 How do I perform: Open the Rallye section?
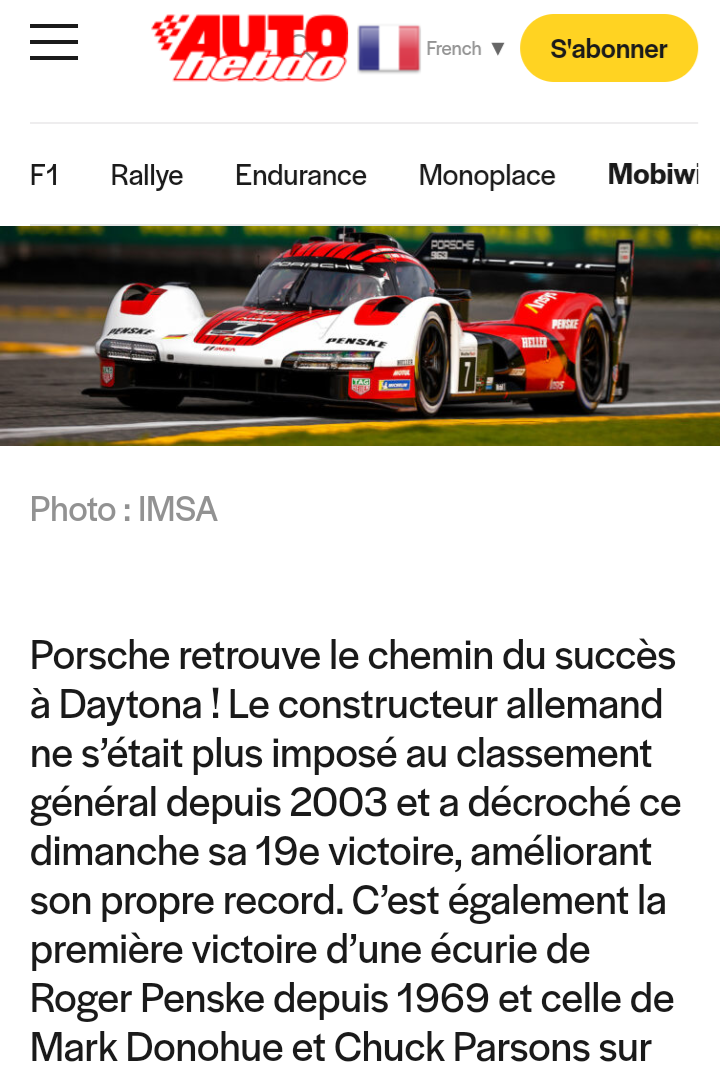coord(147,175)
